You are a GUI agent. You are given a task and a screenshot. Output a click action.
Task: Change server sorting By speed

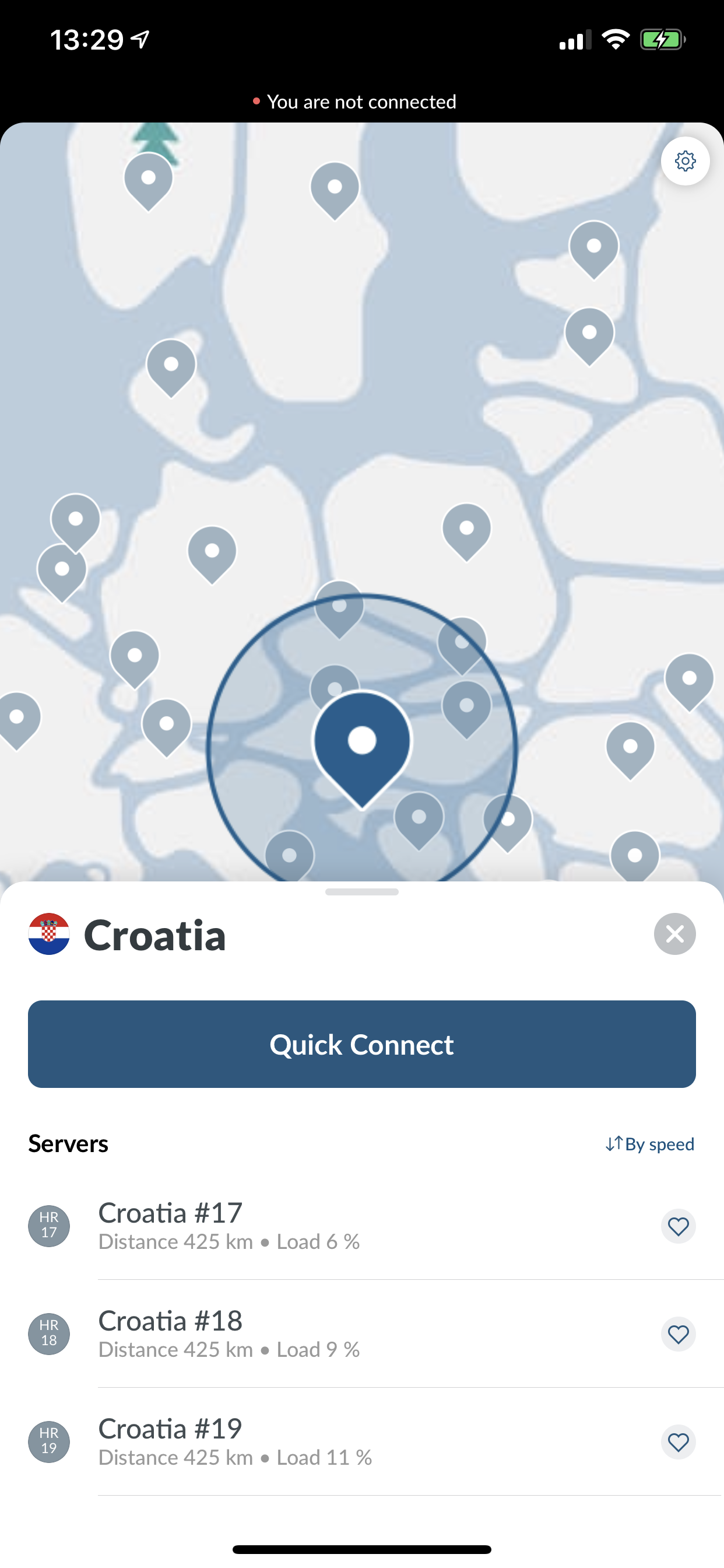[x=650, y=1144]
